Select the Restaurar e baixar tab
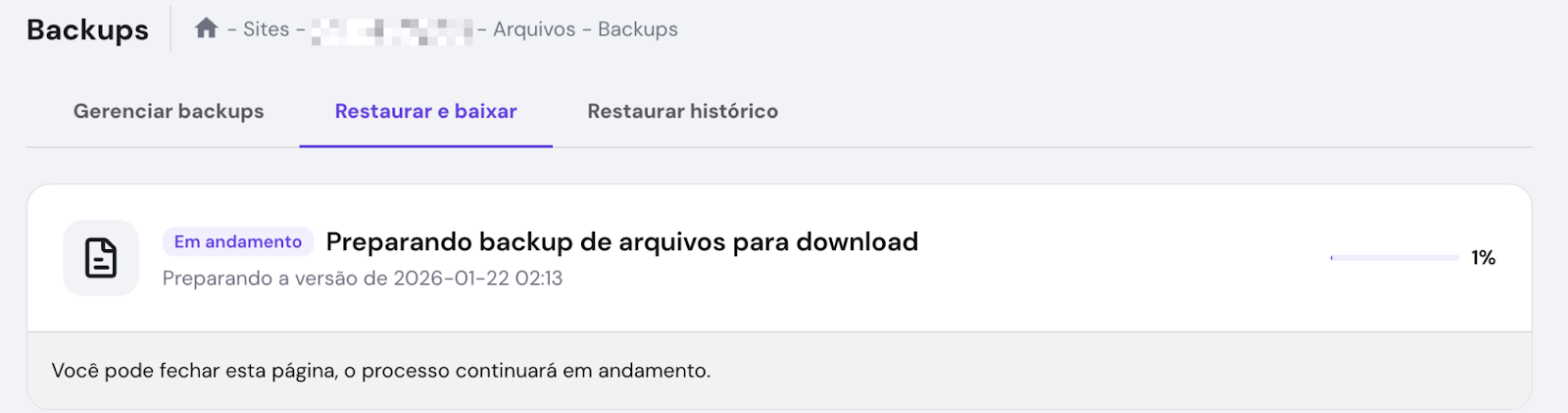Image resolution: width=1568 pixels, height=413 pixels. point(425,111)
